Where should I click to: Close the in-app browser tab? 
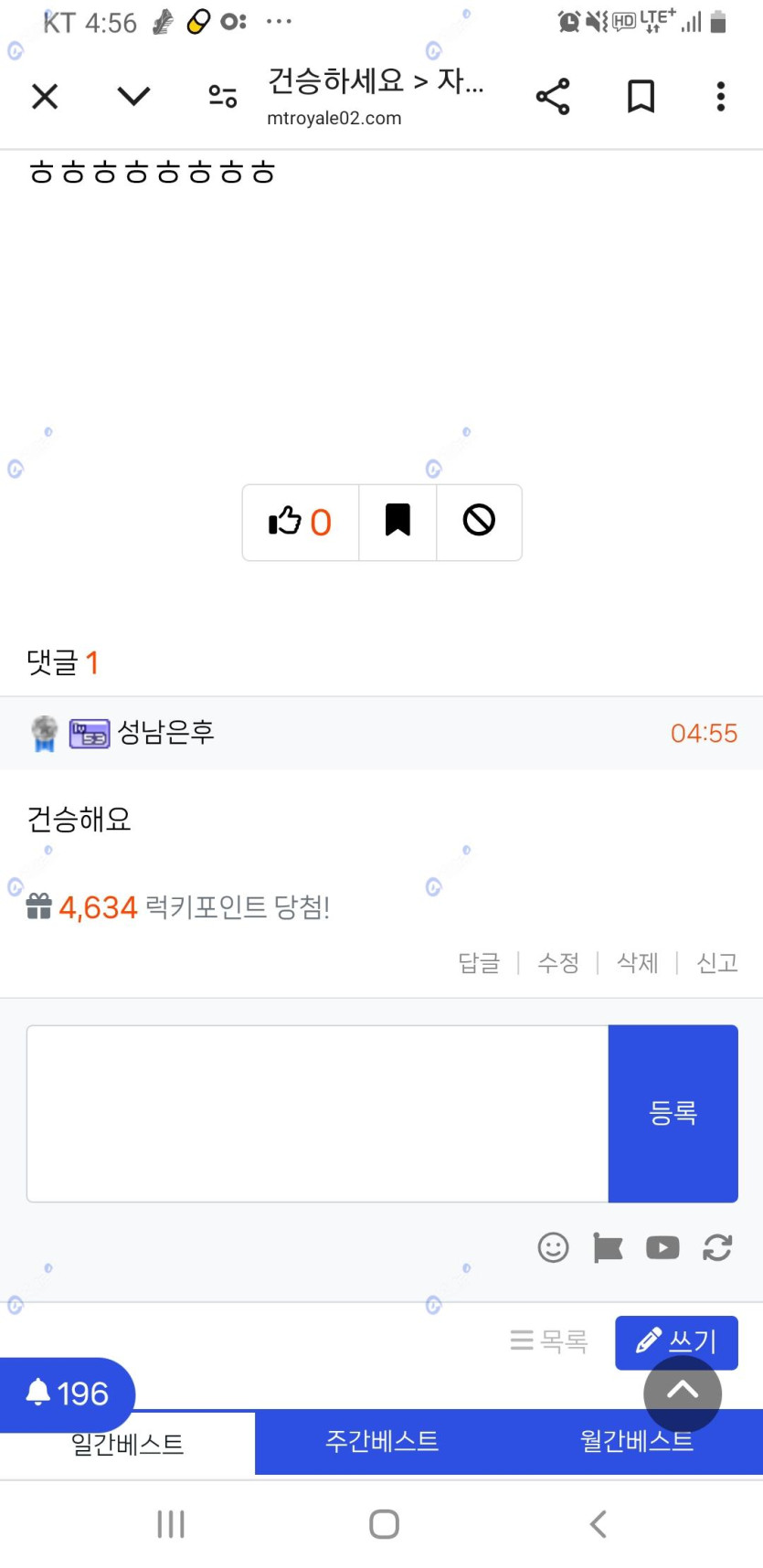coord(45,96)
